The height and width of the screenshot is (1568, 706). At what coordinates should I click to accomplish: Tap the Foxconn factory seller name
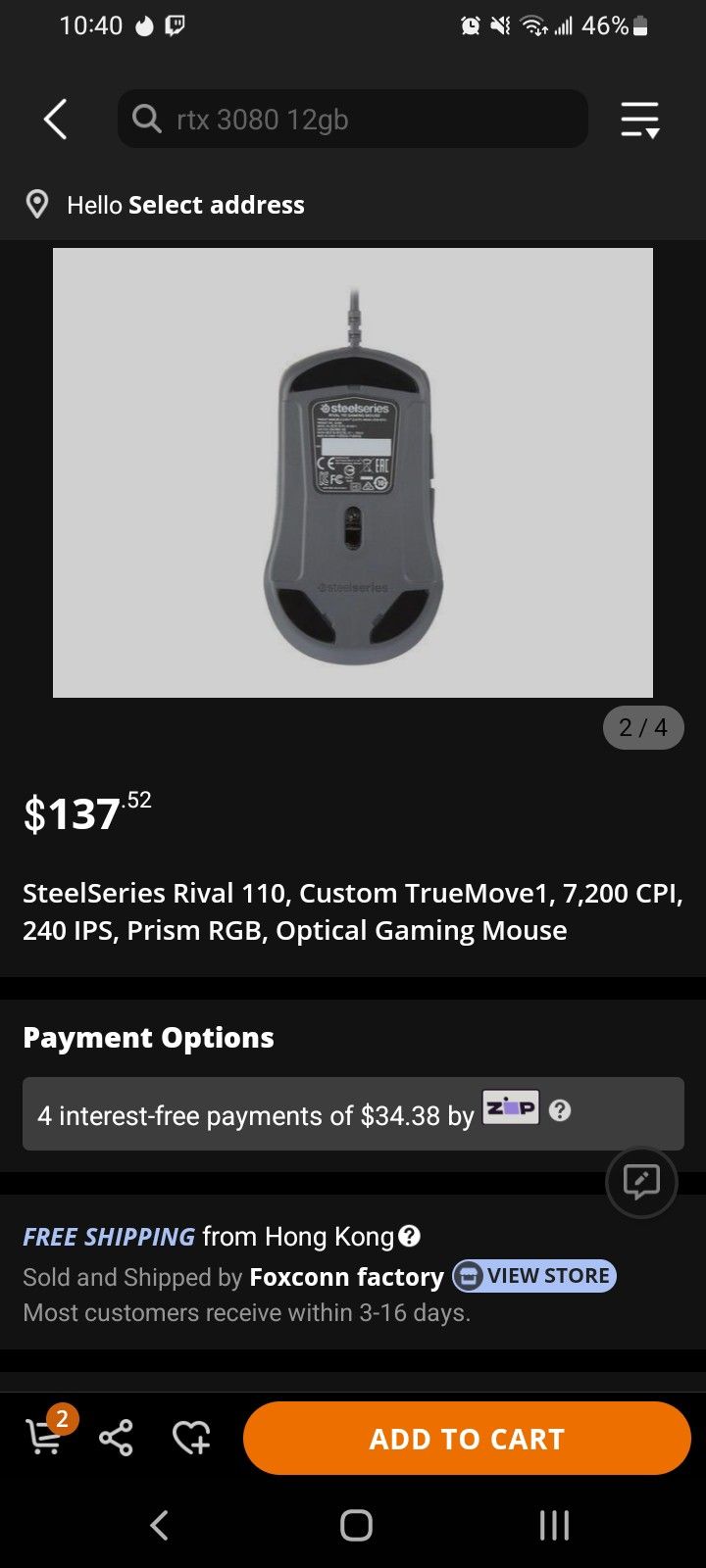tap(346, 1277)
